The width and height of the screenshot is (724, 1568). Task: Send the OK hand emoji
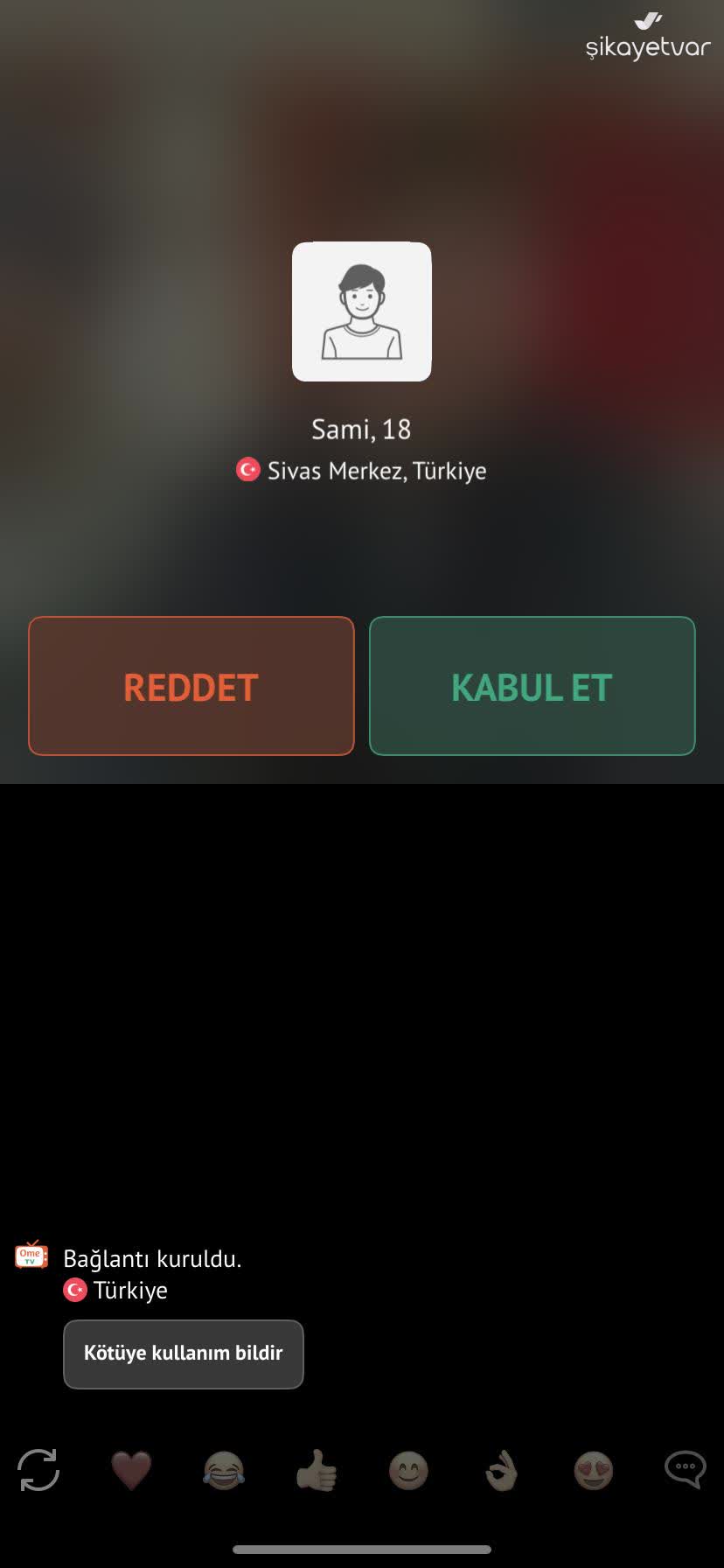[501, 1470]
